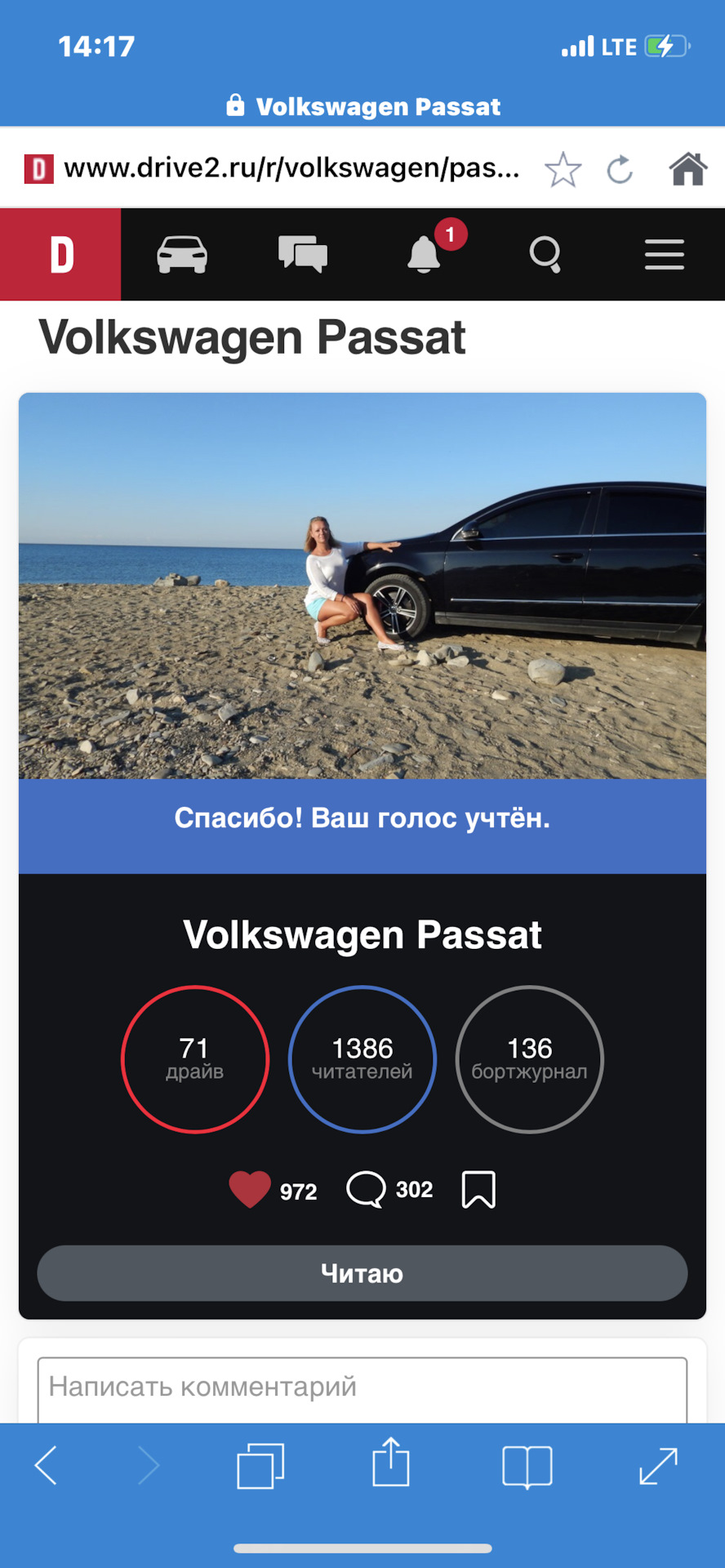
Task: Open the Drive2 home logo
Action: click(x=60, y=255)
